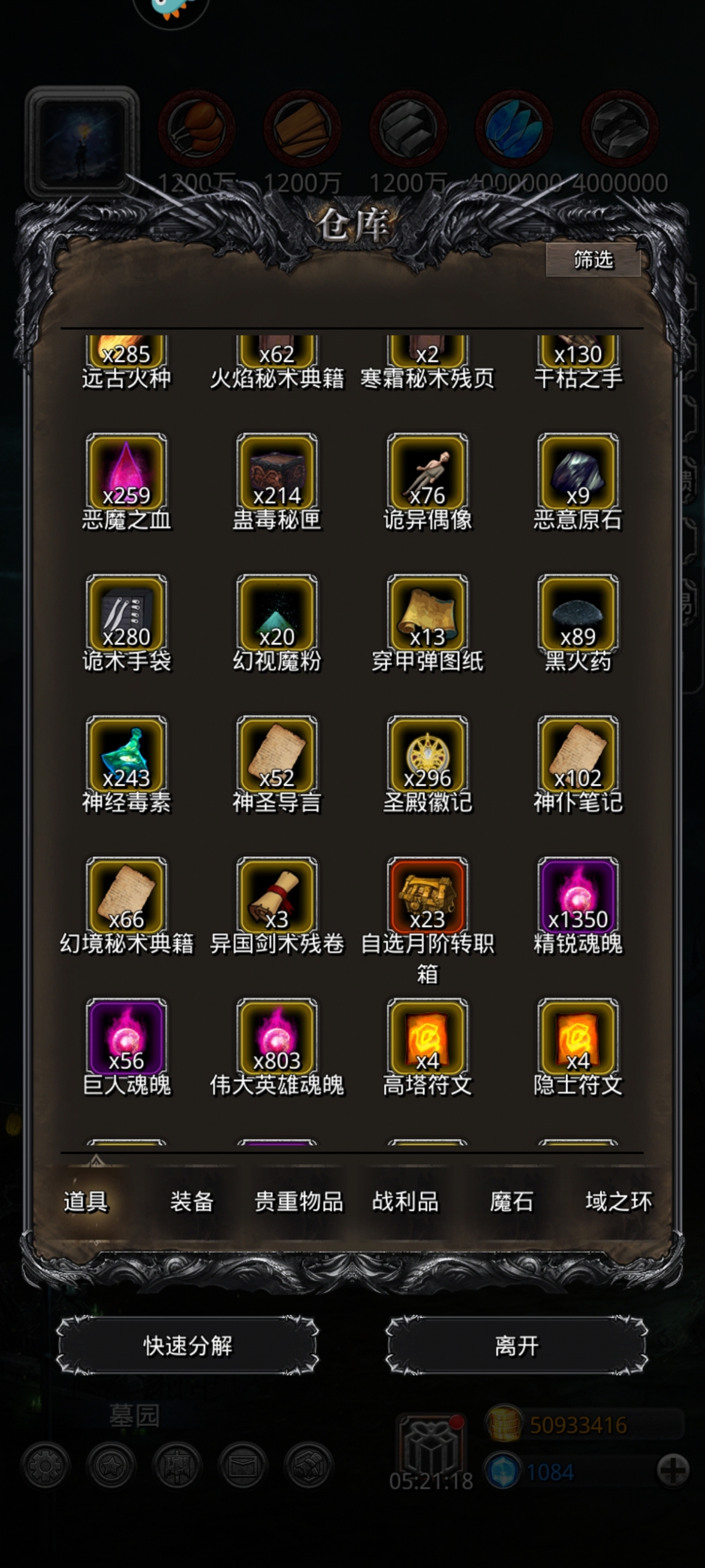
Task: View the 精锐魂魄 item
Action: pyautogui.click(x=578, y=896)
